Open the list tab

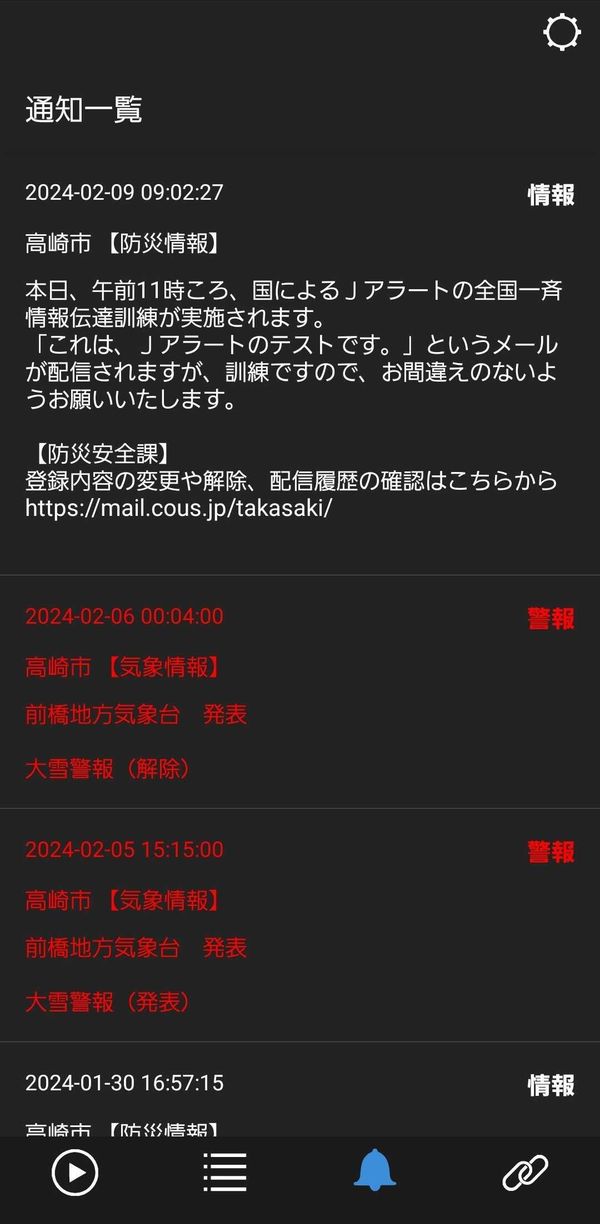[x=225, y=1172]
